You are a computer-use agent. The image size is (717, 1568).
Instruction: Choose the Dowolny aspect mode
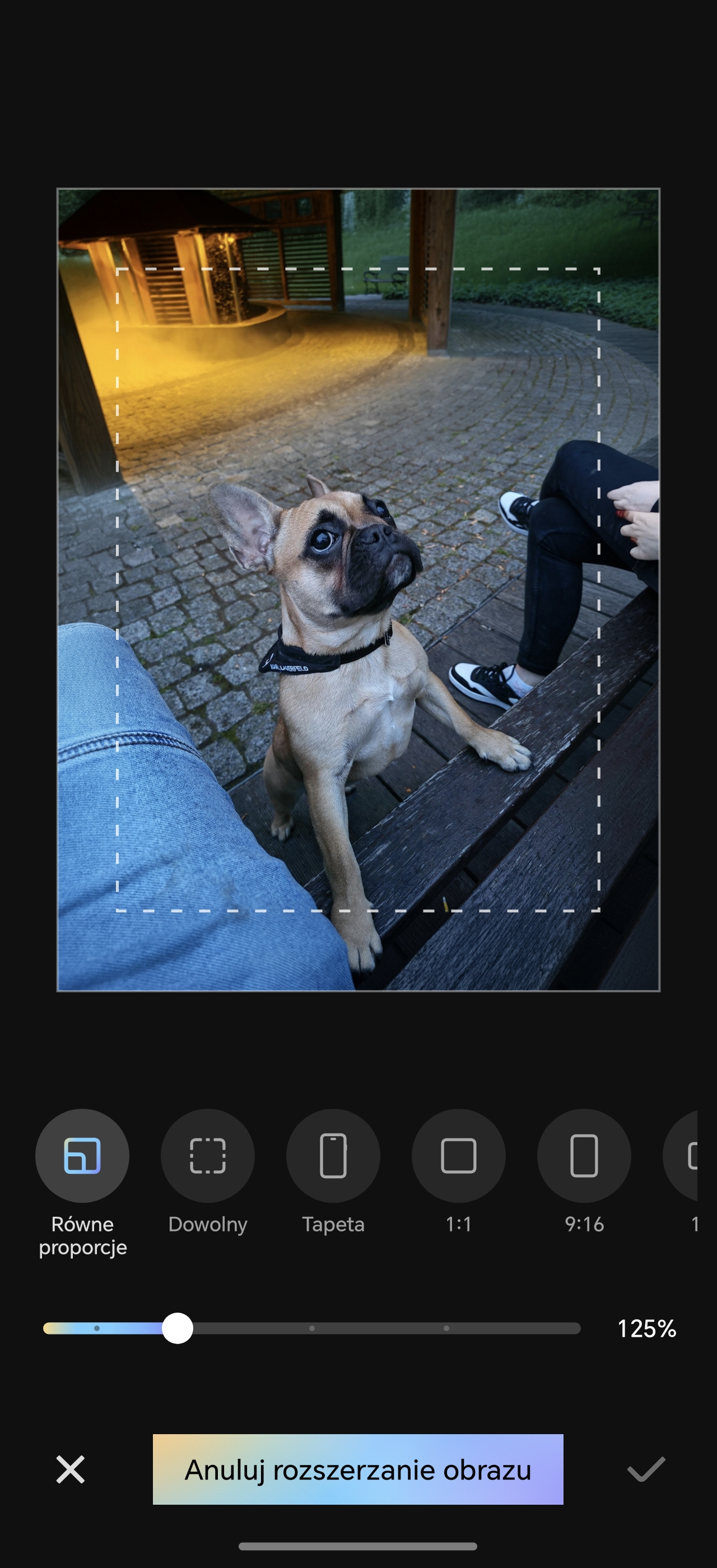(x=208, y=1155)
